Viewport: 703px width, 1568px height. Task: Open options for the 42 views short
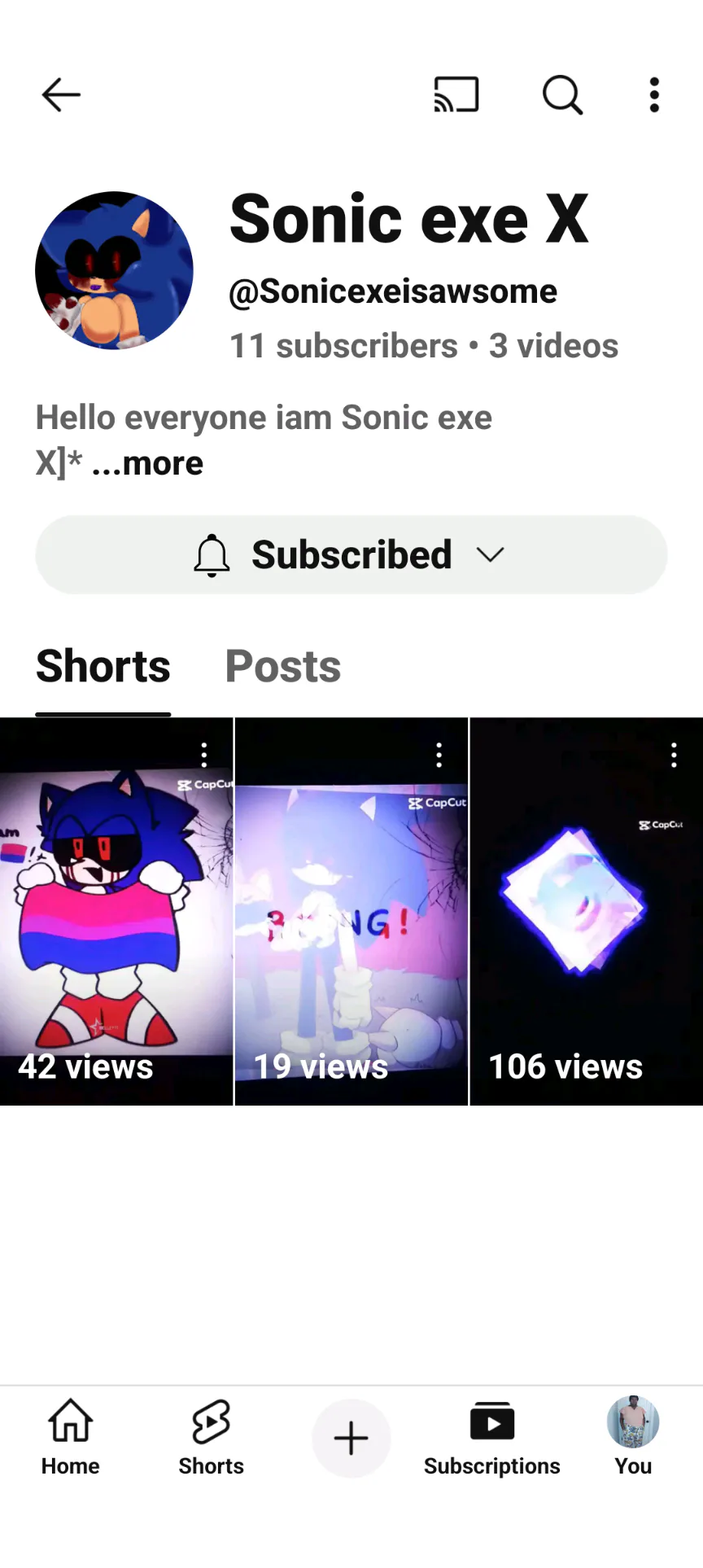point(204,756)
